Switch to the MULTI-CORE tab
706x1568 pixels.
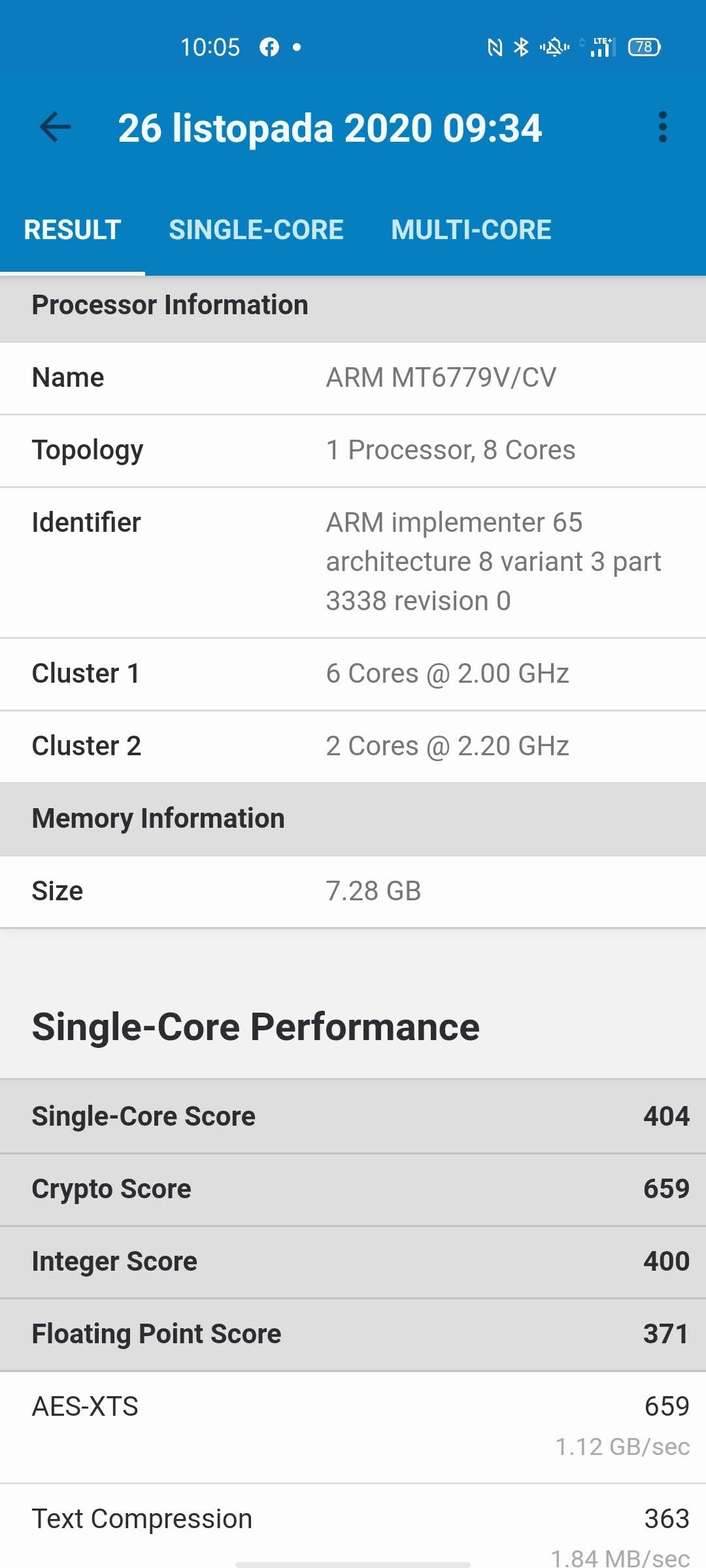coord(471,230)
